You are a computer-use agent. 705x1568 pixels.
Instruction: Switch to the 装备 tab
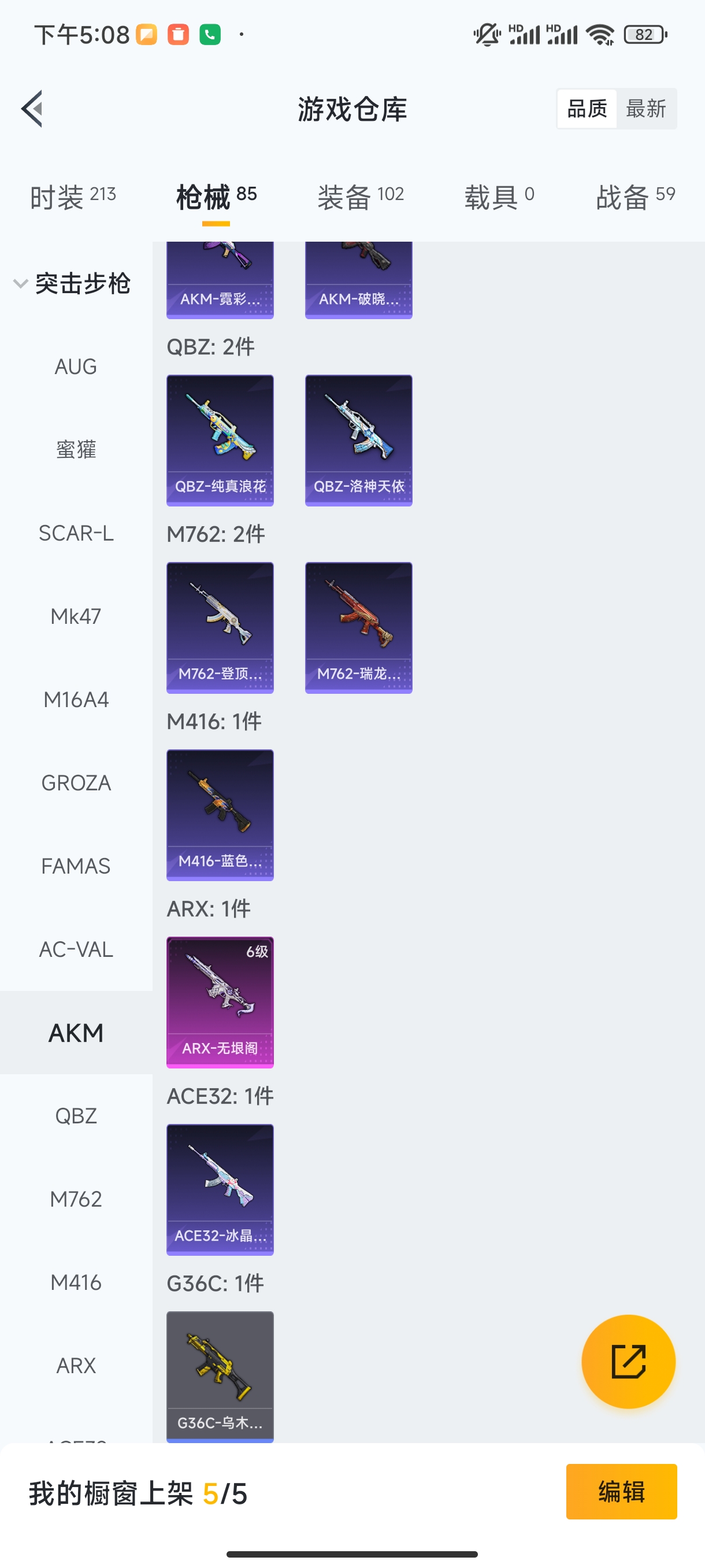click(360, 197)
